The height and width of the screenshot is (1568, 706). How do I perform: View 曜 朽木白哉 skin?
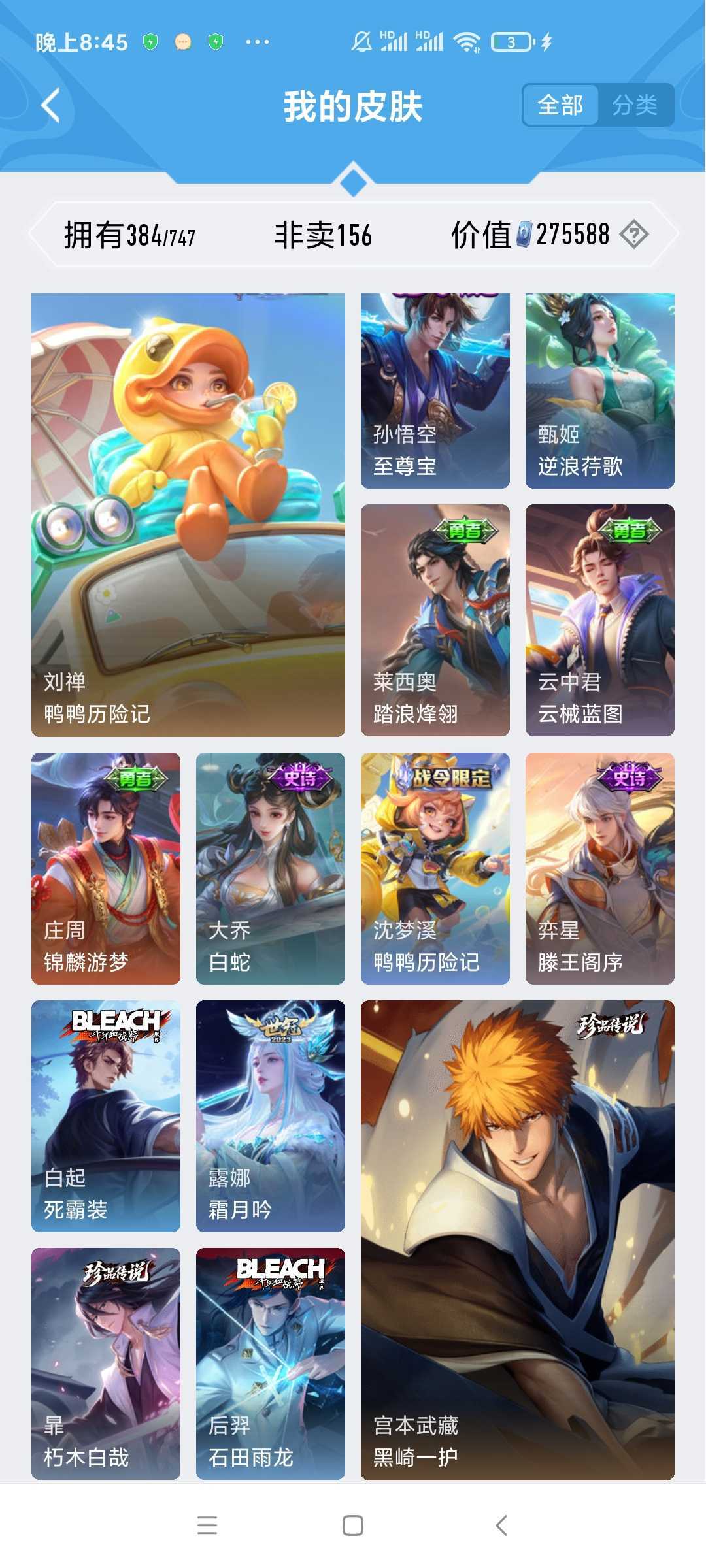[106, 1364]
